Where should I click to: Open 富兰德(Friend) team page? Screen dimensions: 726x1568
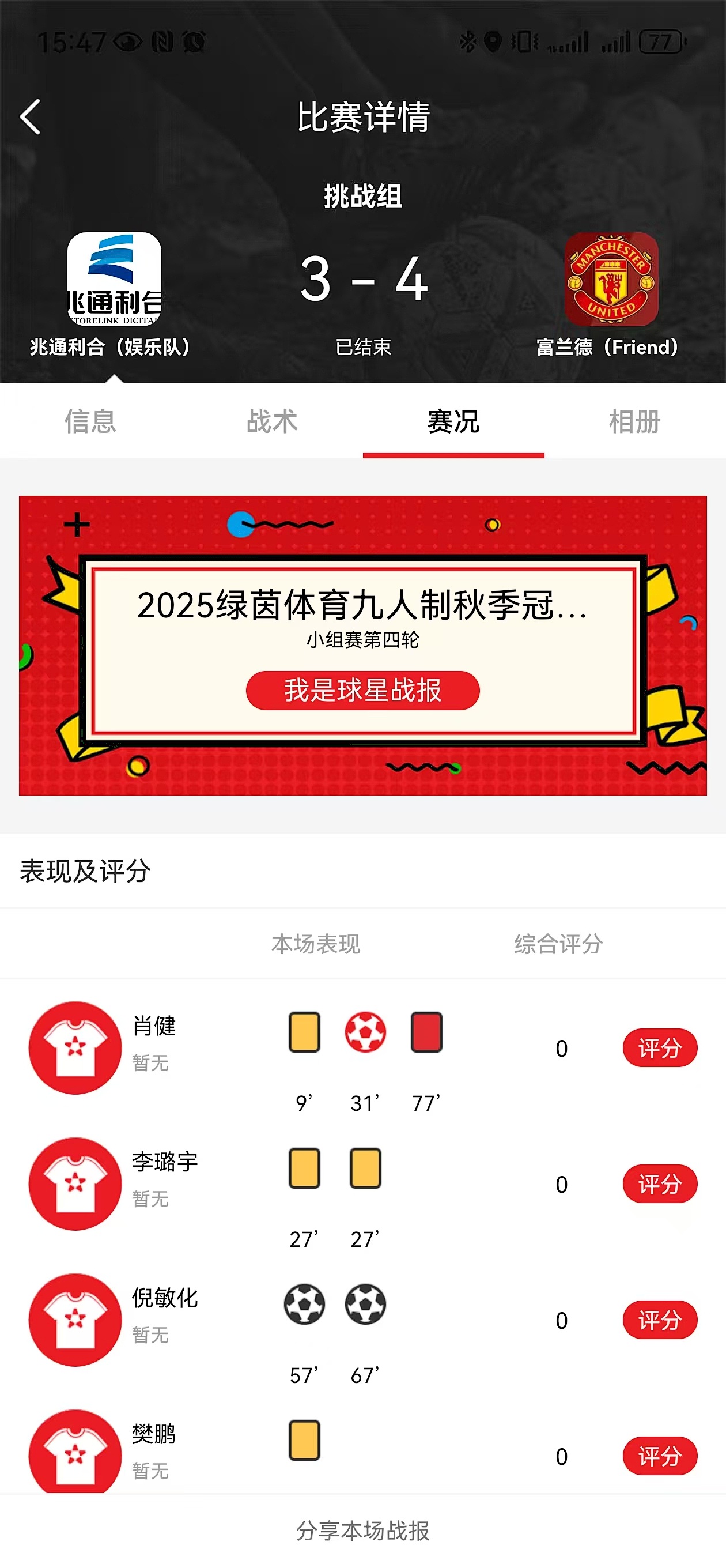(611, 280)
